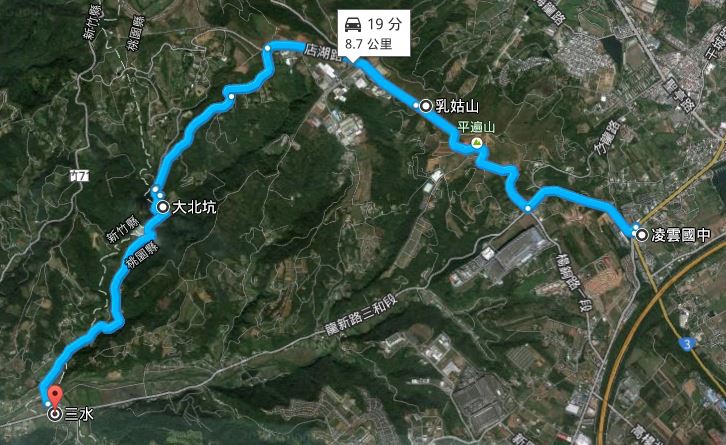The image size is (726, 445).
Task: Select the 乳姑山 waypoint marker
Action: point(426,105)
